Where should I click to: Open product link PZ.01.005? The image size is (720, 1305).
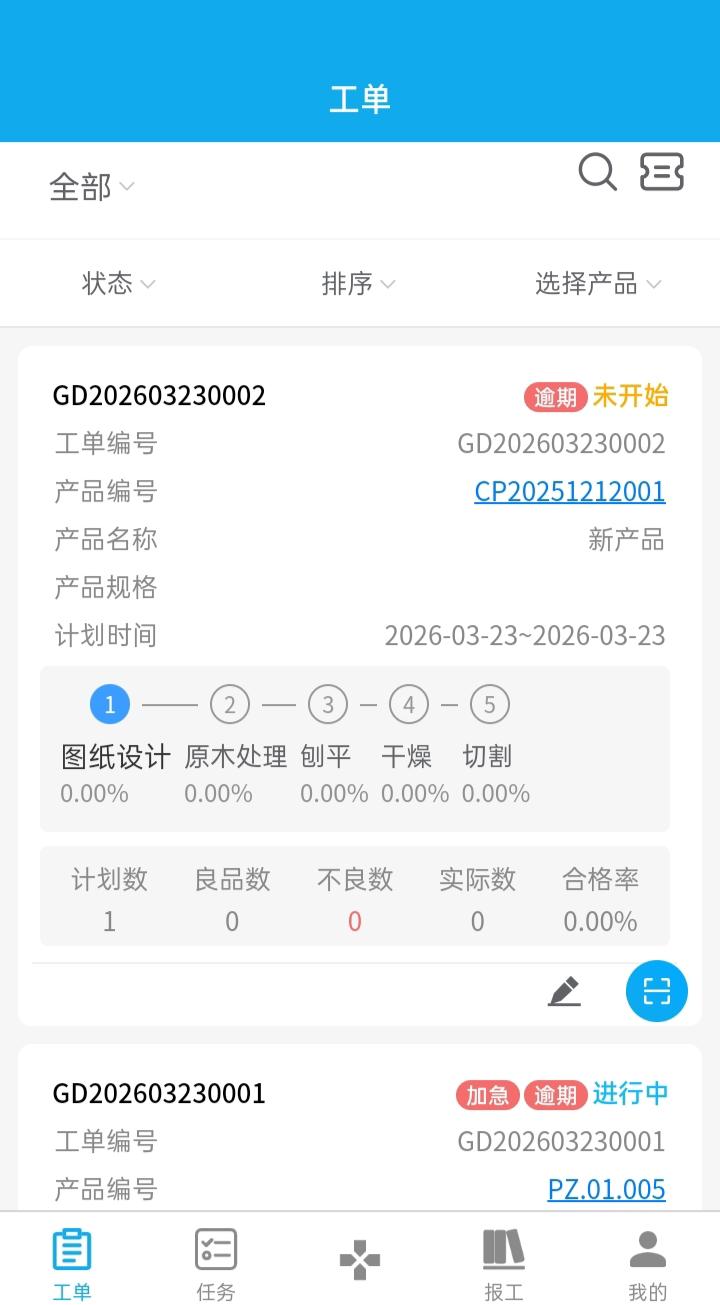[x=606, y=1189]
